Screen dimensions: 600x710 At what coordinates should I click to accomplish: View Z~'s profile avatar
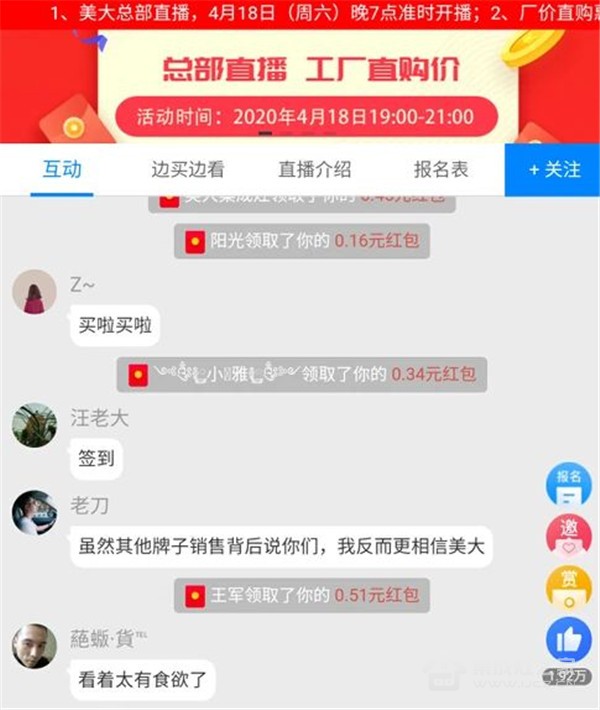coord(34,292)
